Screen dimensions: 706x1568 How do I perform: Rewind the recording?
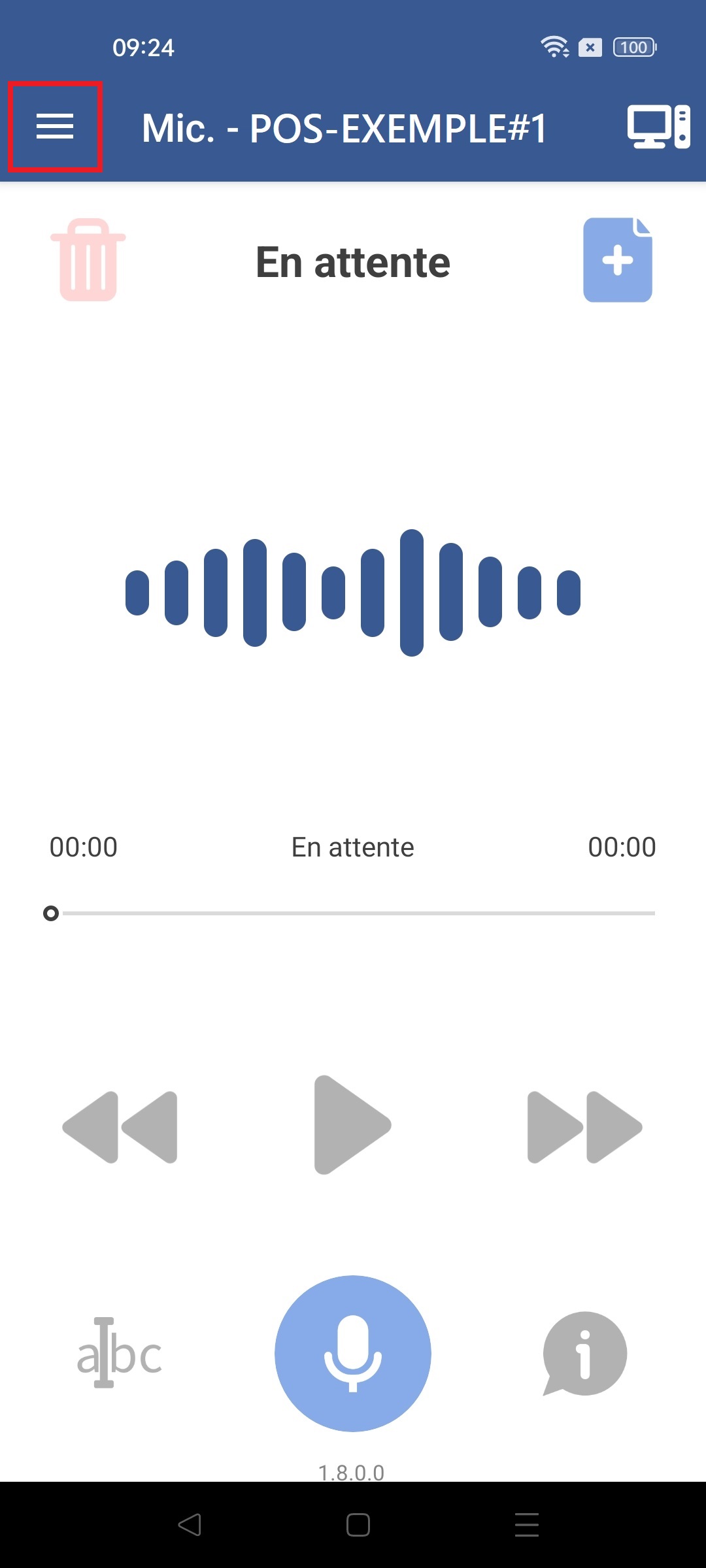[120, 1126]
